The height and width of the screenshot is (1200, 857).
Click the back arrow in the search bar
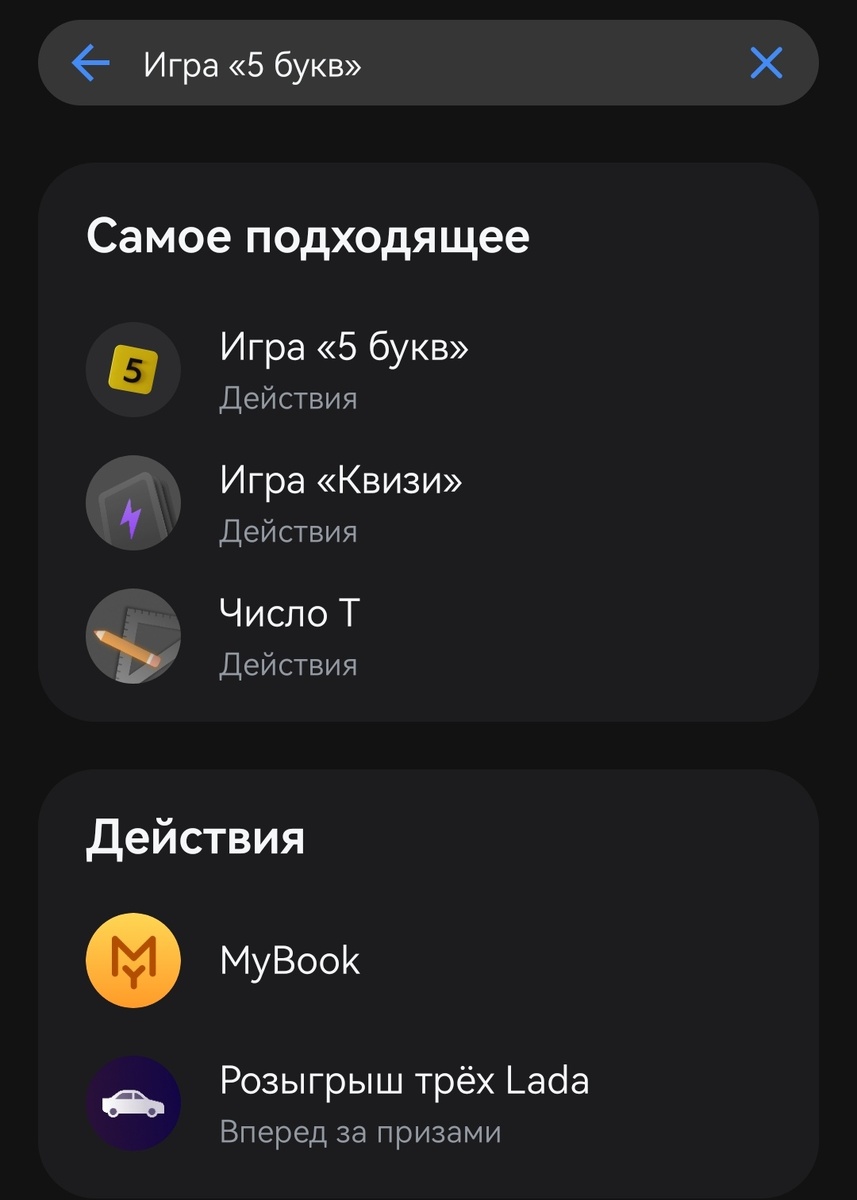[x=90, y=63]
